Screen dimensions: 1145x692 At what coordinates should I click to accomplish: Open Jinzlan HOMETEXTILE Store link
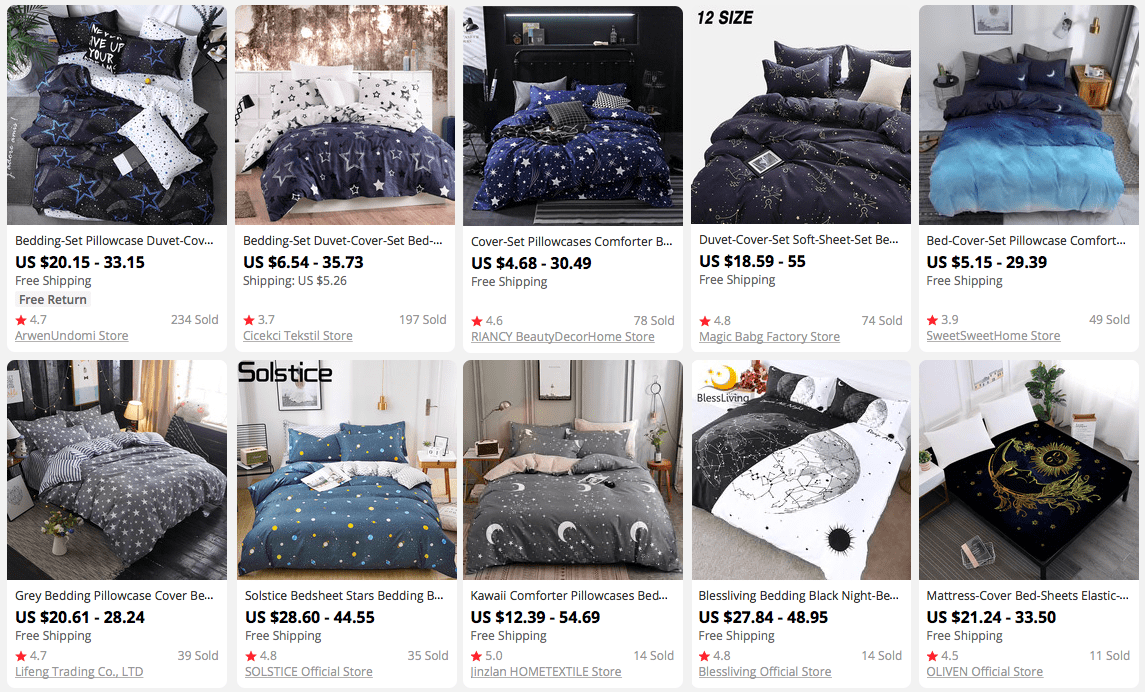tap(546, 672)
